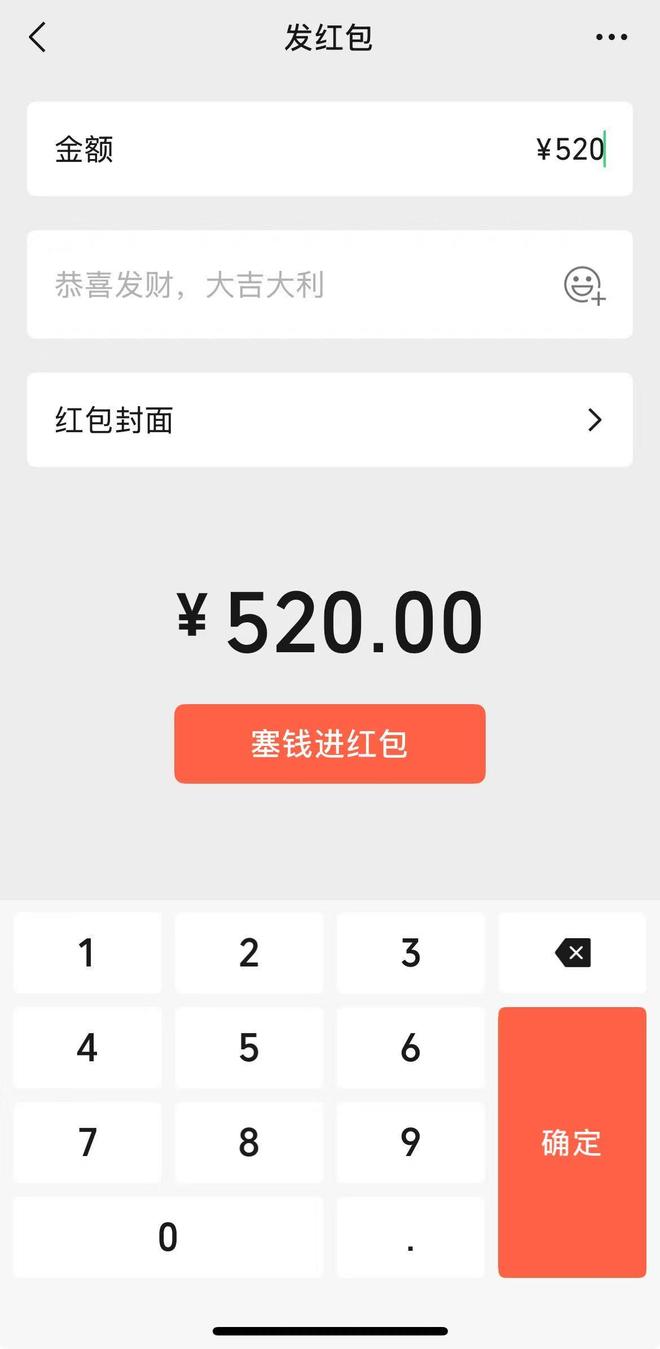The image size is (660, 1349).
Task: Enter digit 5 on the keypad
Action: click(x=249, y=1048)
